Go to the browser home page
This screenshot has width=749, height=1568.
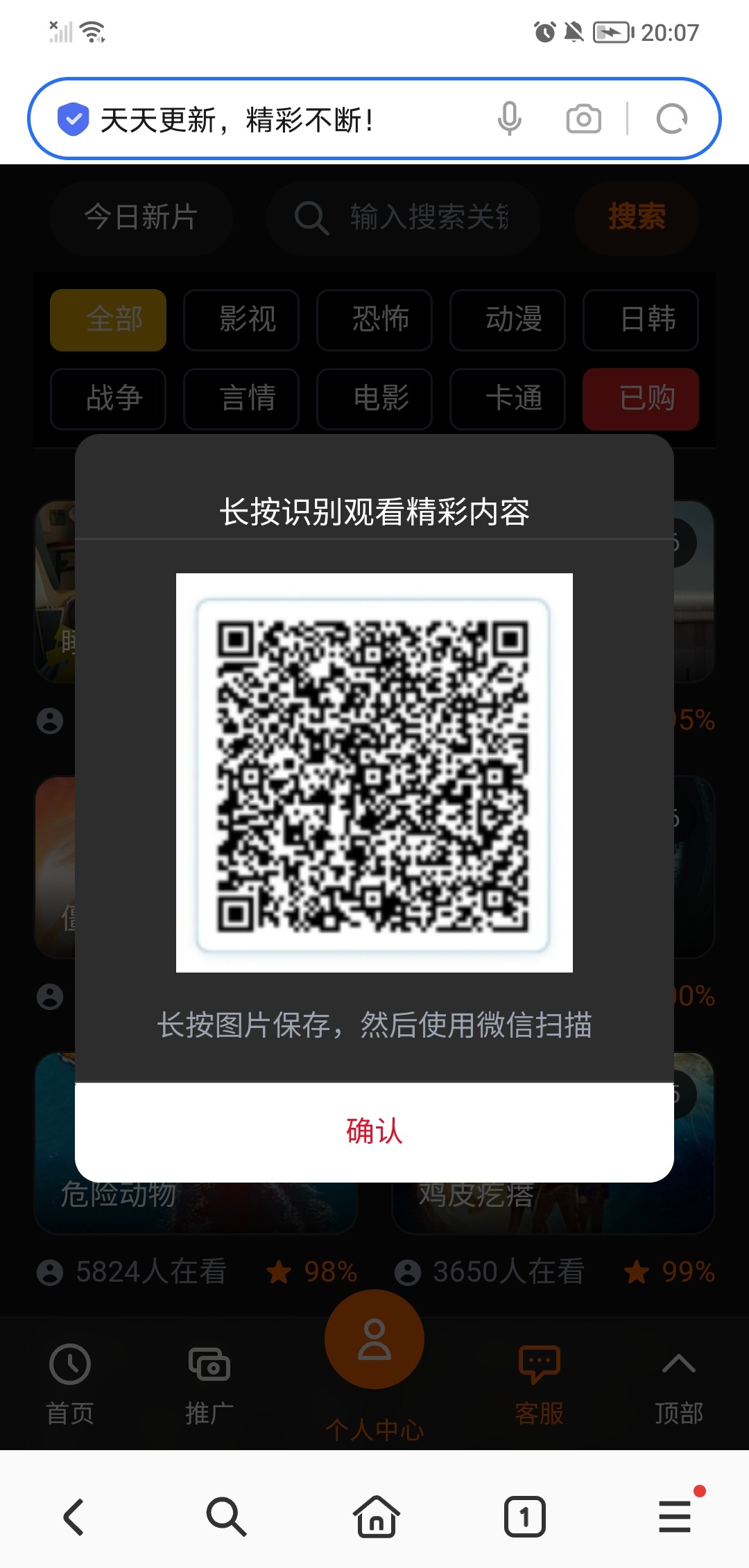point(376,1517)
